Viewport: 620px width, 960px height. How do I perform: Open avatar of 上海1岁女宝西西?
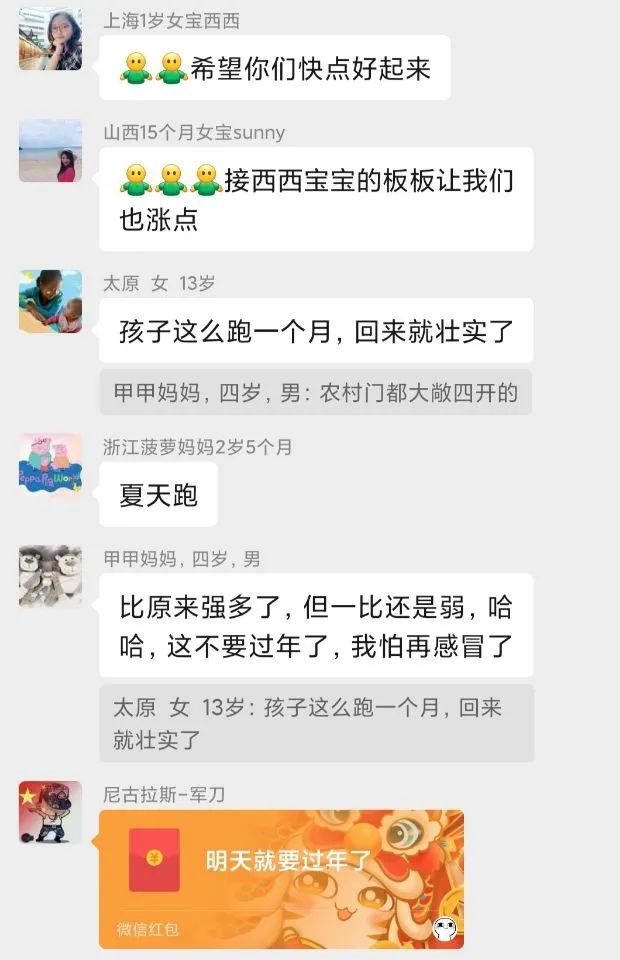(50, 39)
